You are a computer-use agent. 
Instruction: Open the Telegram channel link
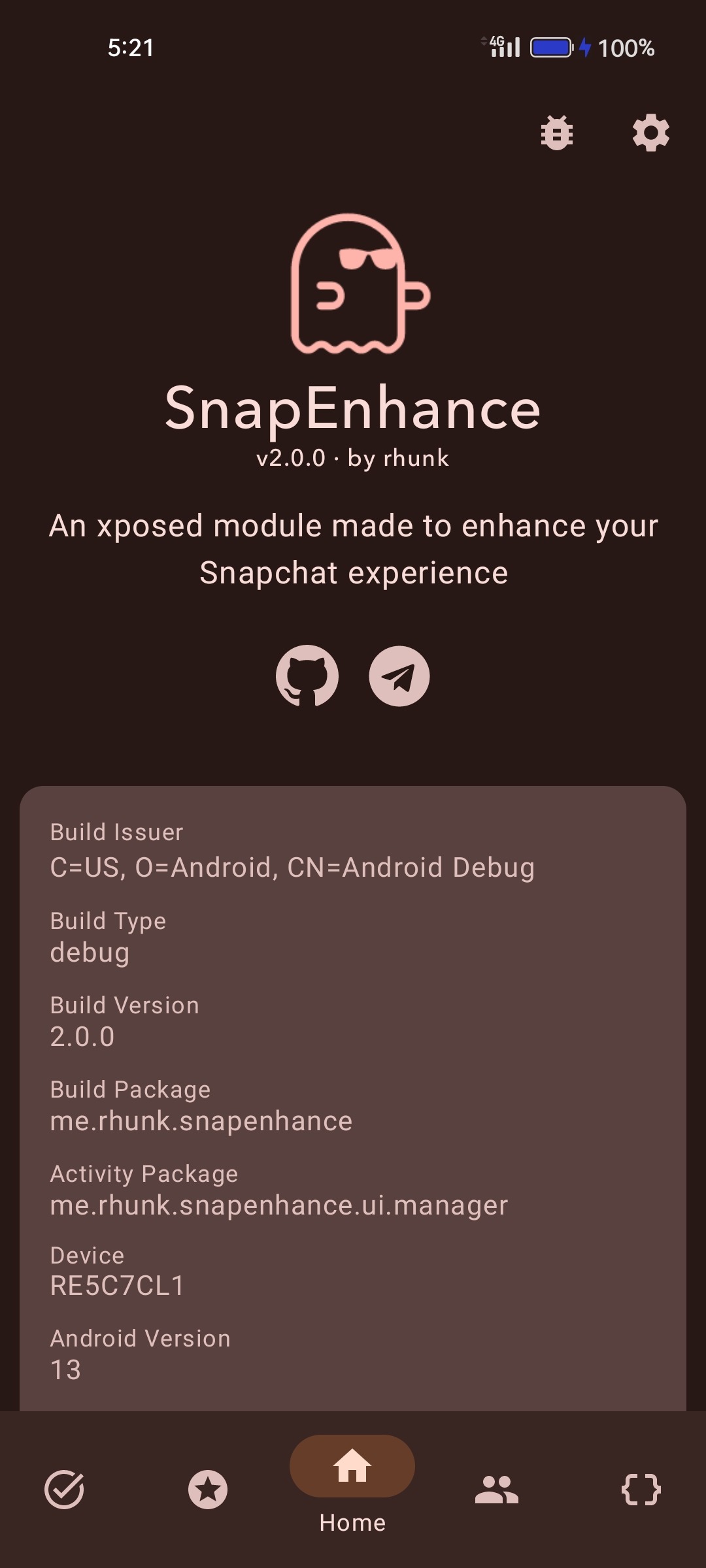coord(399,676)
